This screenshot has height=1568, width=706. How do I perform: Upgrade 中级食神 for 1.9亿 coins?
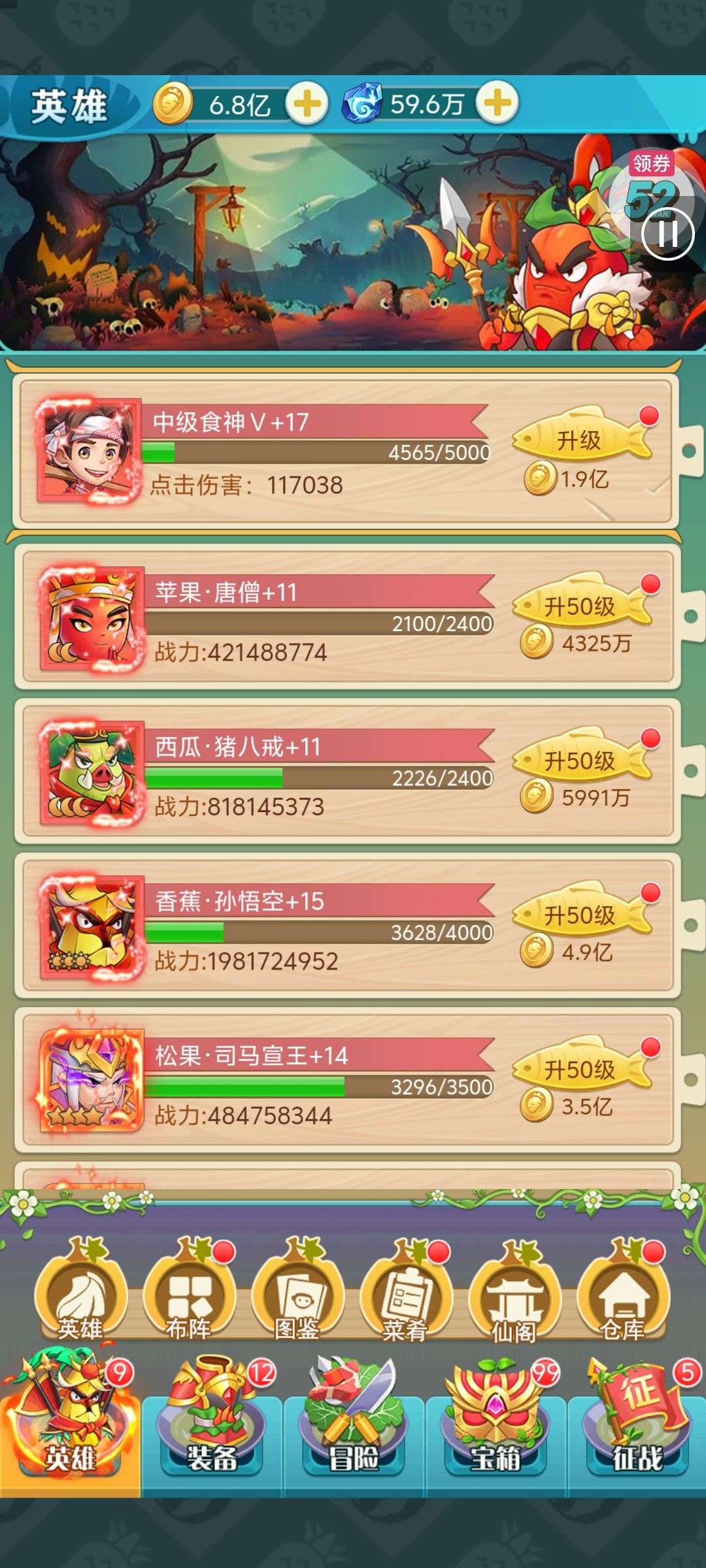580,439
